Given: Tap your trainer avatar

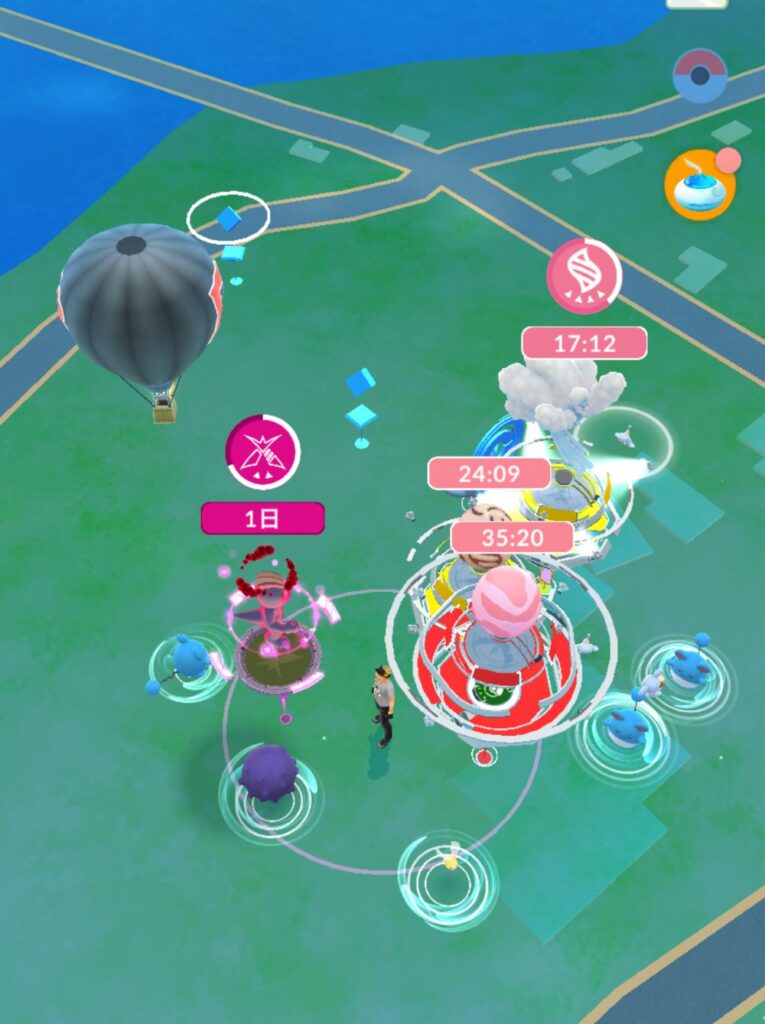Looking at the screenshot, I should pos(383,706).
